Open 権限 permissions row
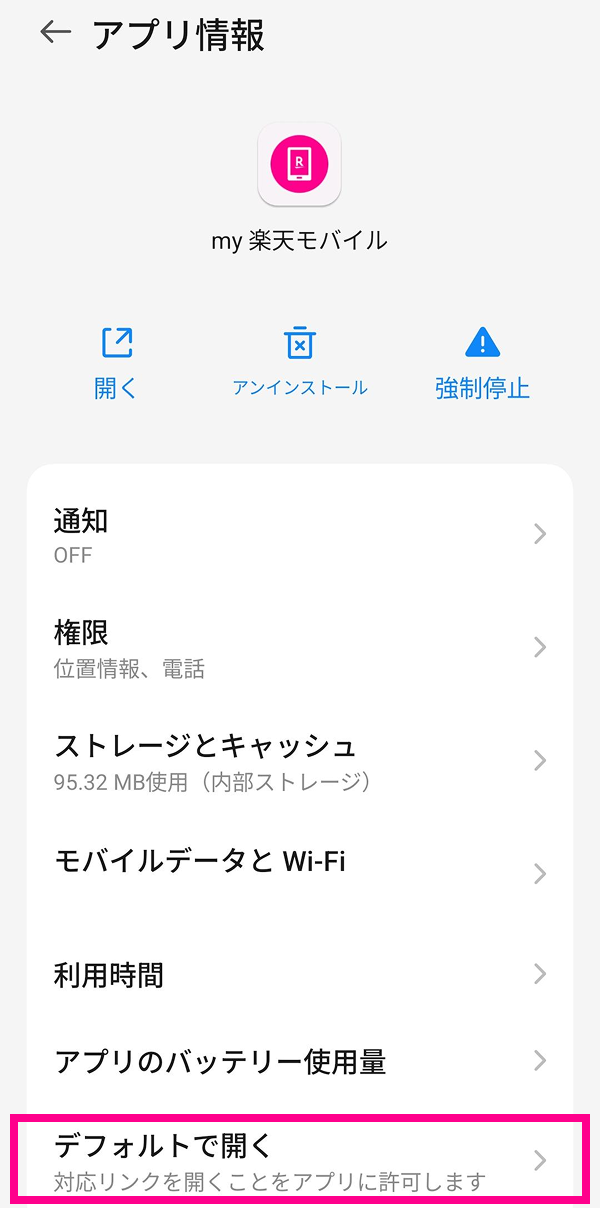The width and height of the screenshot is (600, 1208). 300,648
